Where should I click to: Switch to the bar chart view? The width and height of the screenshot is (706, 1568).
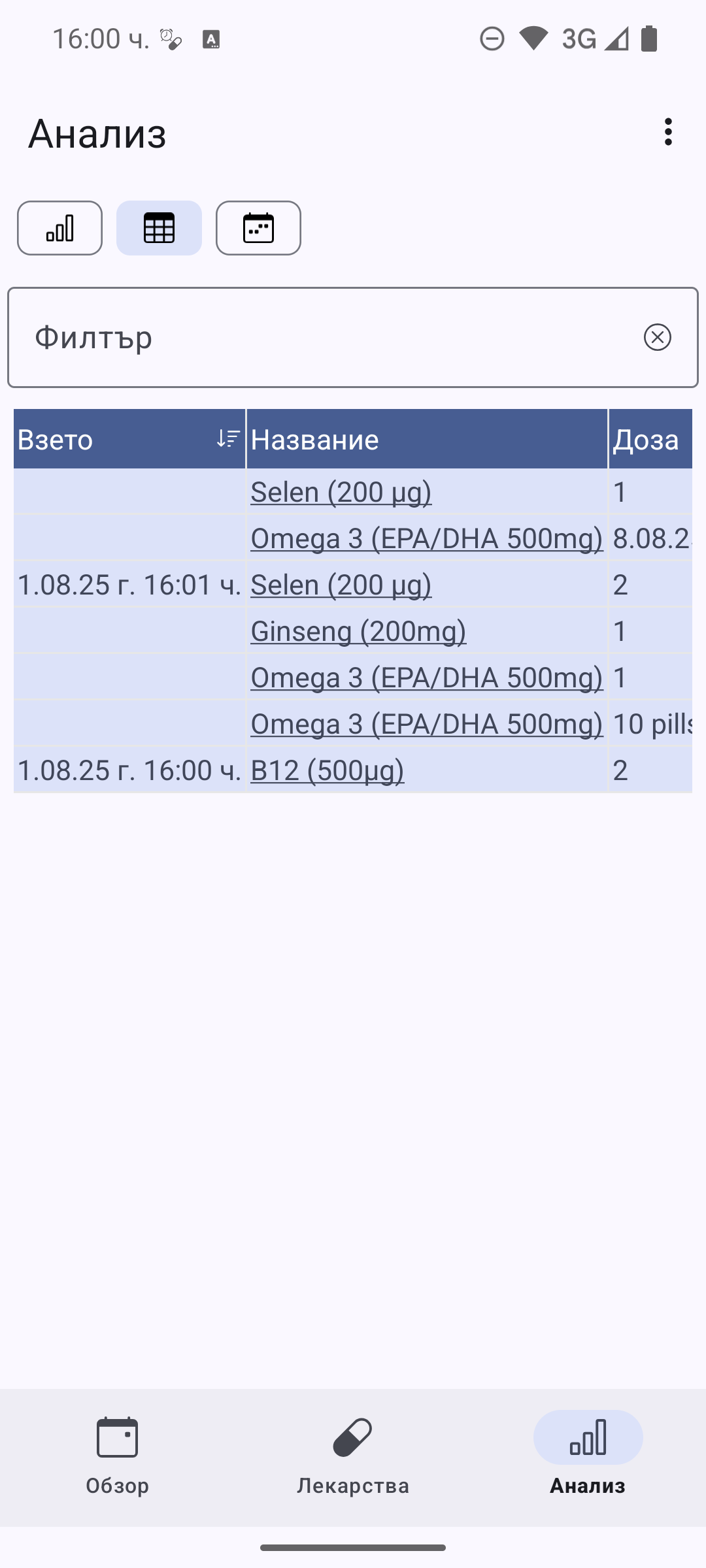pos(59,228)
